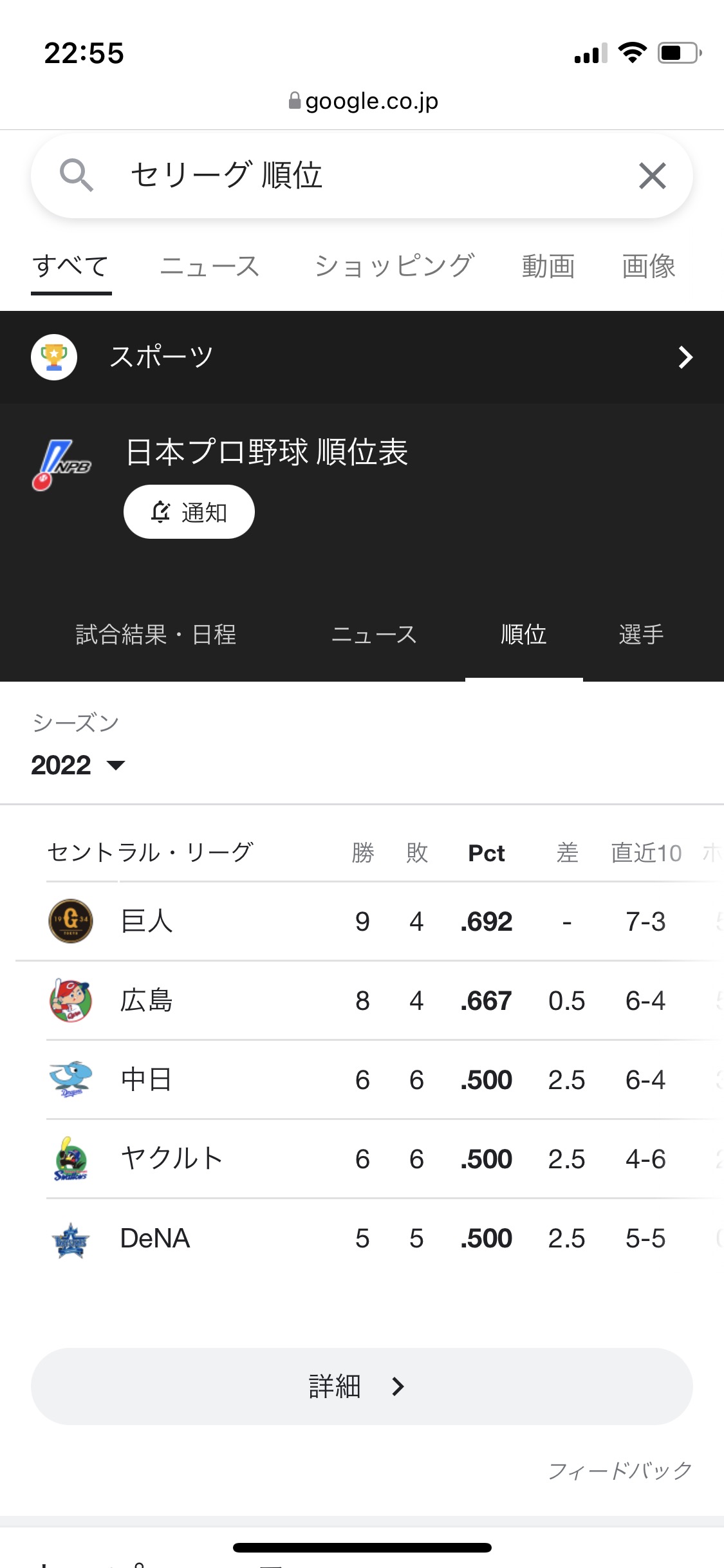Open the フィードバック link
This screenshot has width=724, height=1568.
pos(620,1470)
